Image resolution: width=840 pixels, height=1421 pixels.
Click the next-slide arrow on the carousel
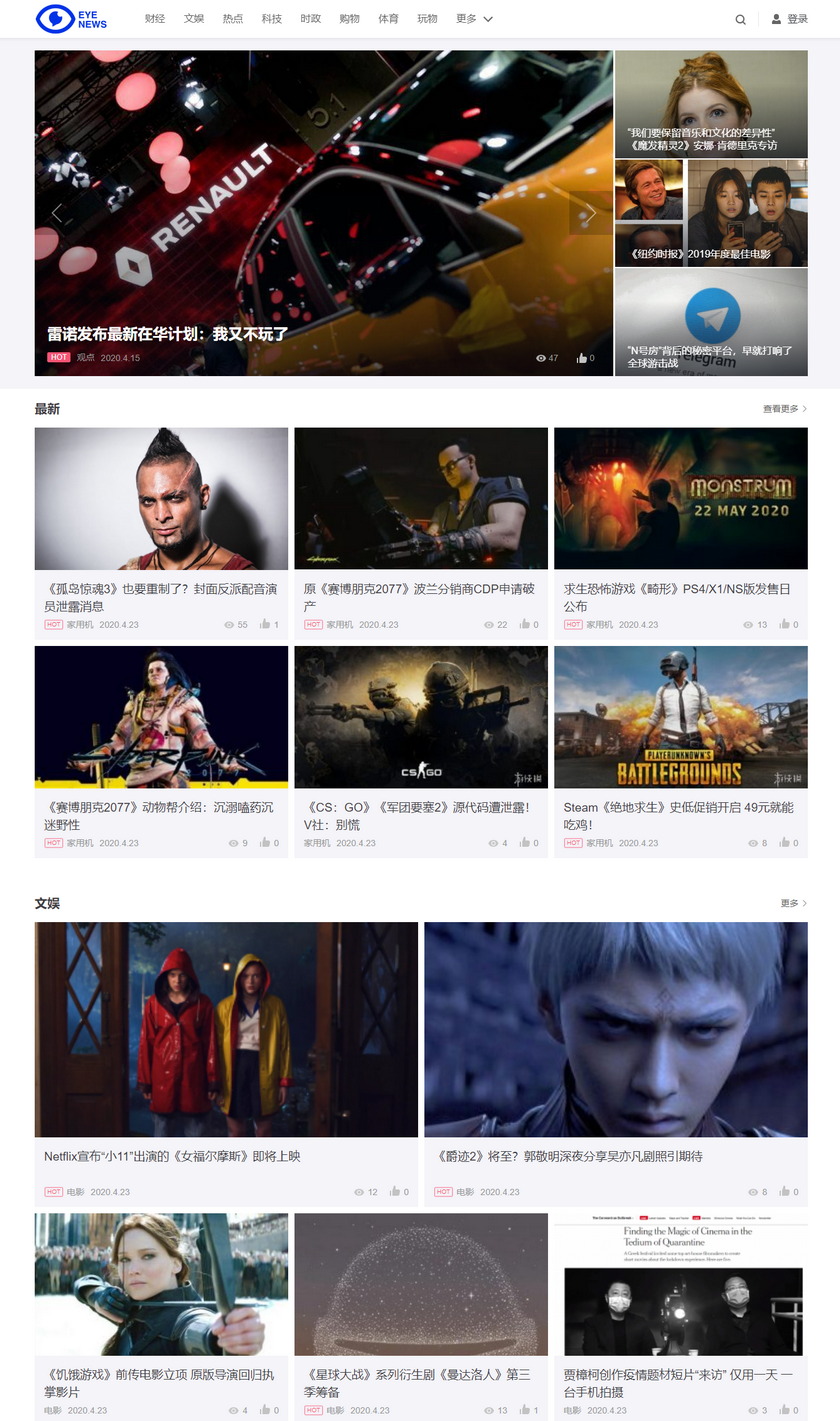pyautogui.click(x=592, y=213)
